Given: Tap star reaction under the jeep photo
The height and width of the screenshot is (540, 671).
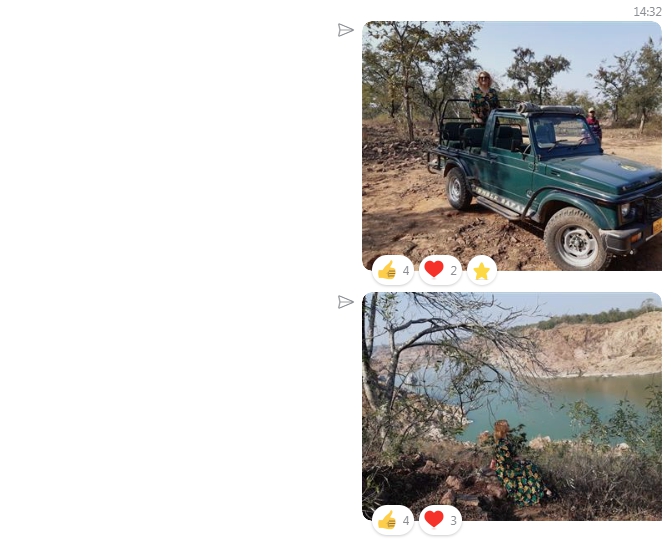Looking at the screenshot, I should click(482, 271).
